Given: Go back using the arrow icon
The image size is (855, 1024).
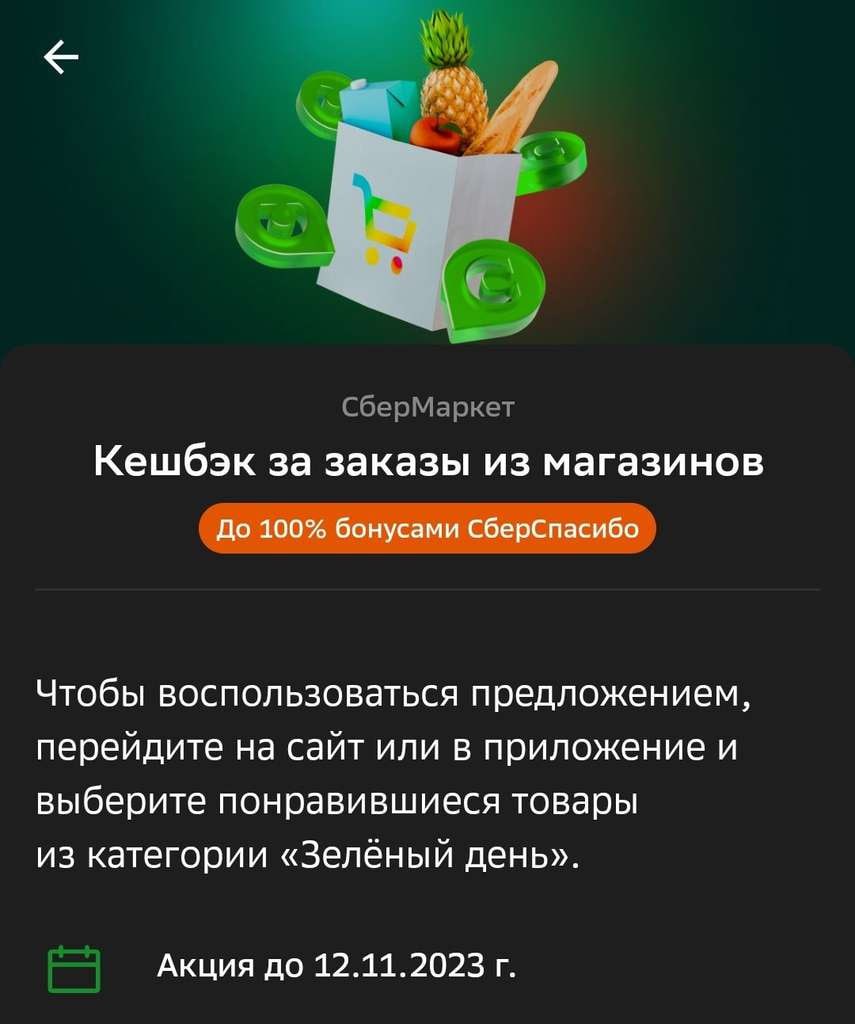Looking at the screenshot, I should pos(61,60).
